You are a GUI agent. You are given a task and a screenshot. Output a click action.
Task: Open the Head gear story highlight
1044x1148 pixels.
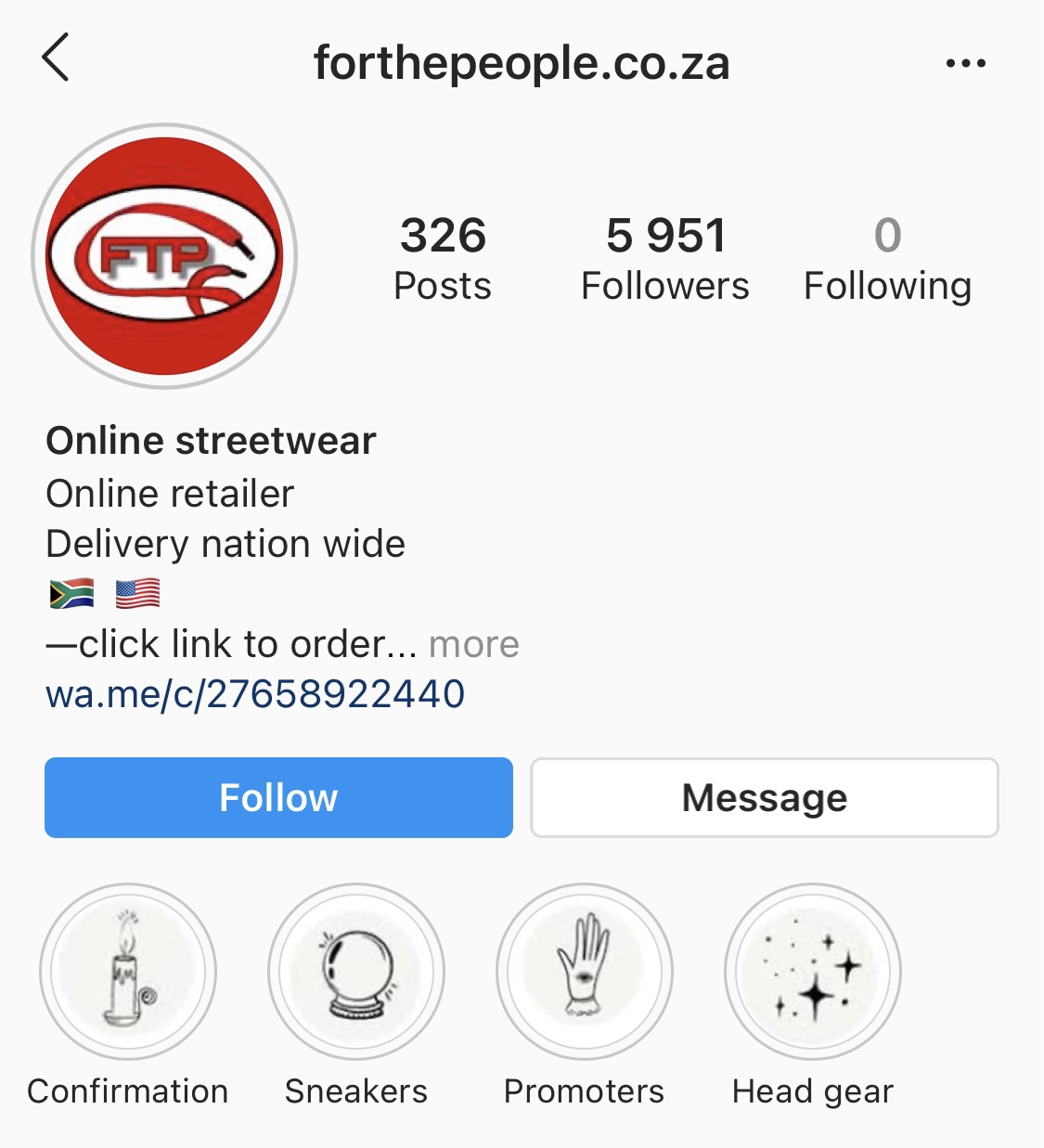813,972
